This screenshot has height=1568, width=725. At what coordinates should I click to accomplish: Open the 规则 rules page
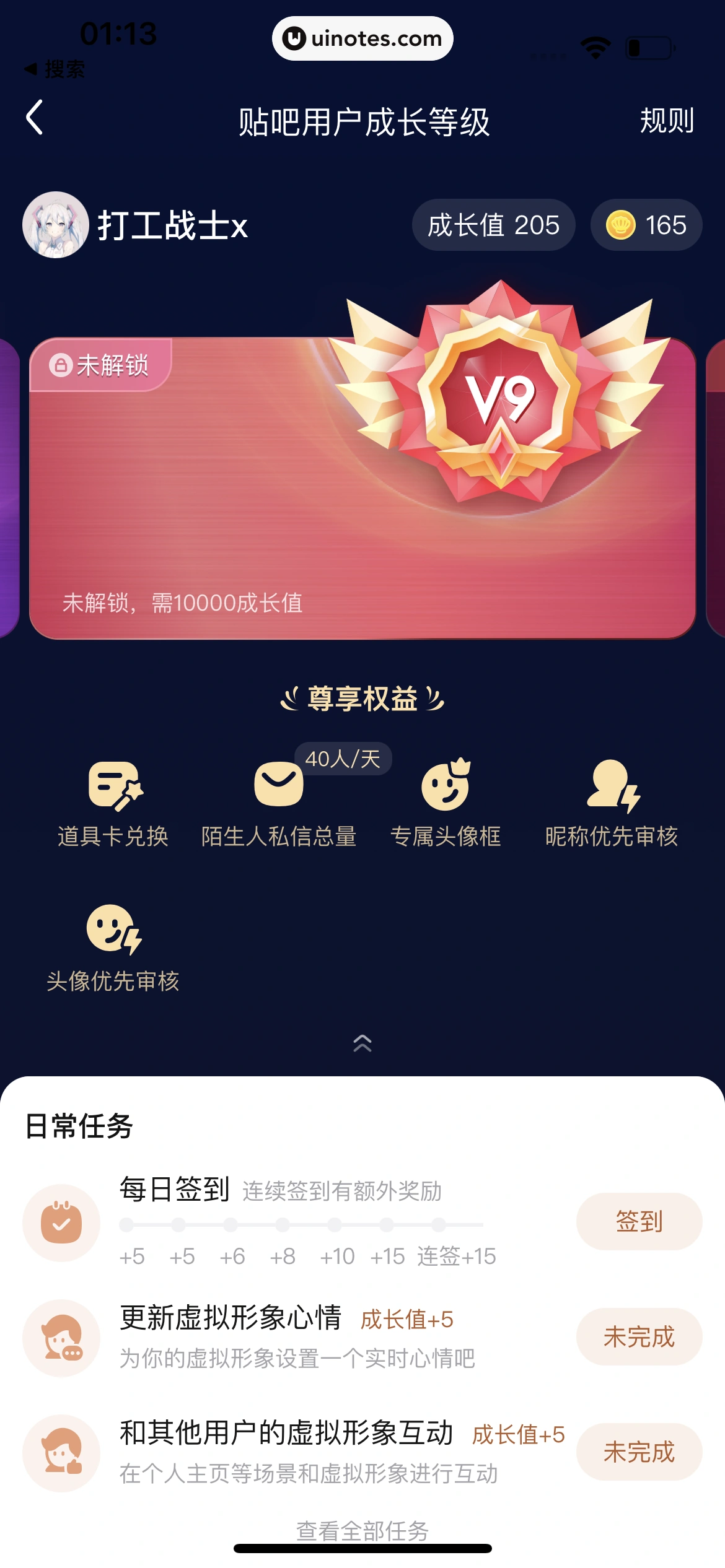(x=666, y=120)
